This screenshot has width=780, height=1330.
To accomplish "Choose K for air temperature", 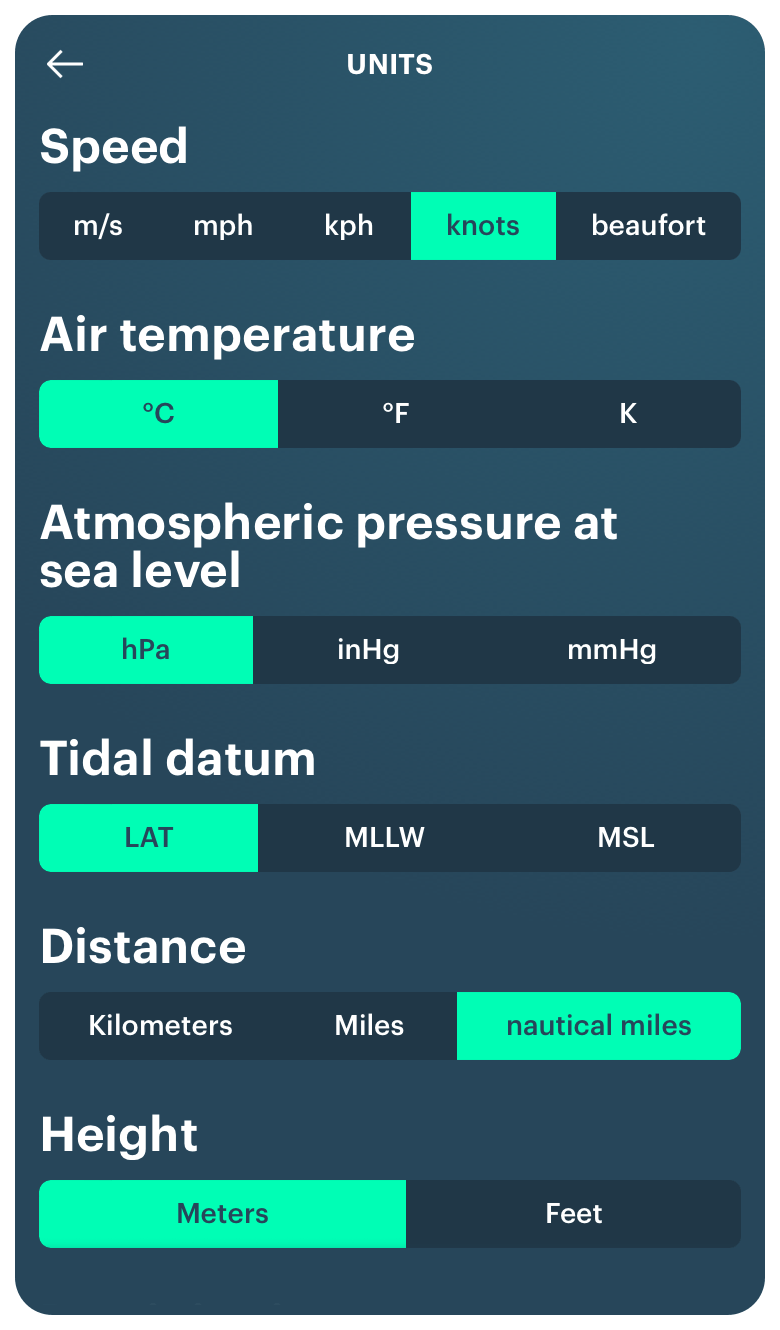I will click(x=628, y=414).
